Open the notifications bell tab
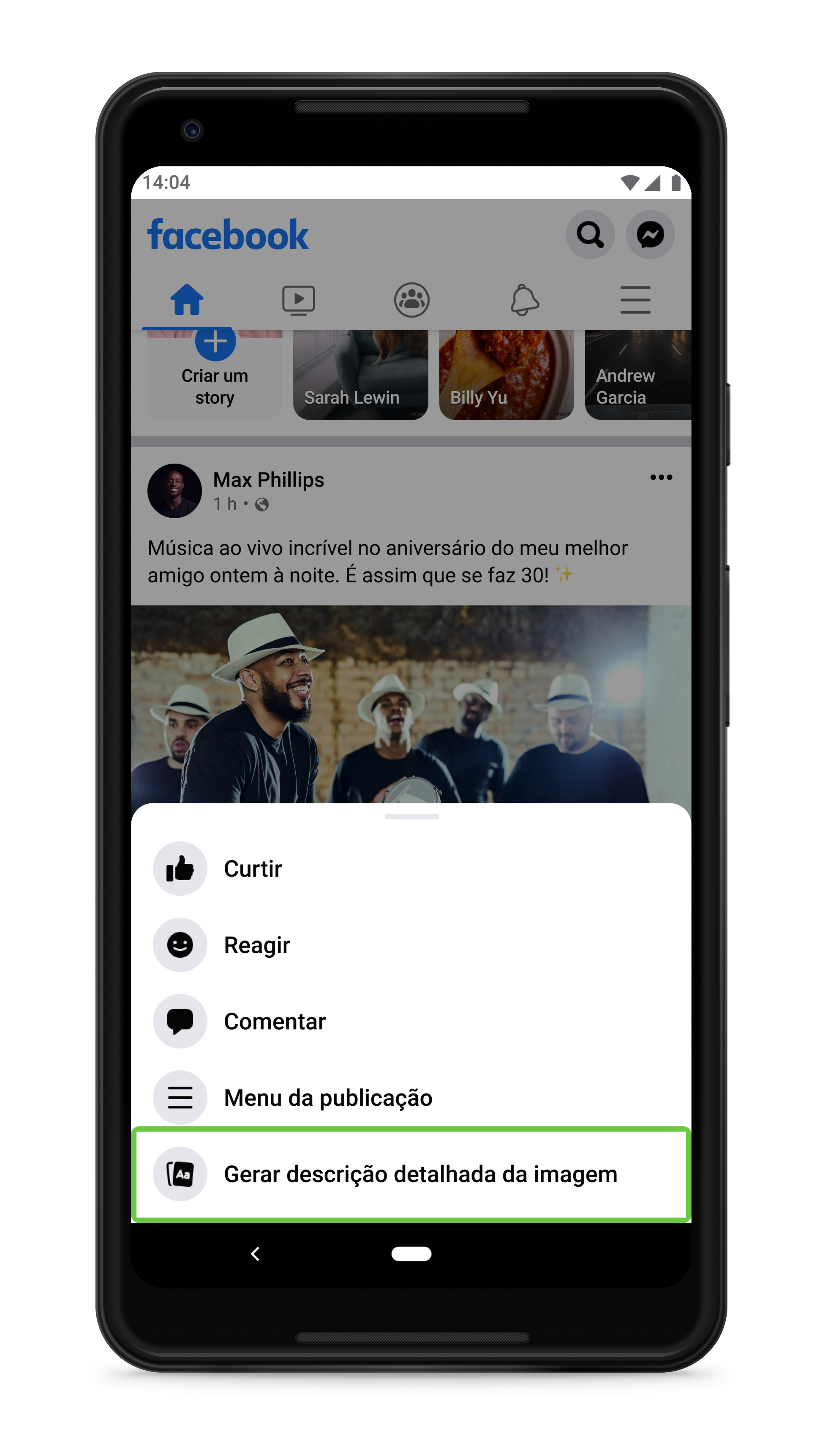 [524, 300]
